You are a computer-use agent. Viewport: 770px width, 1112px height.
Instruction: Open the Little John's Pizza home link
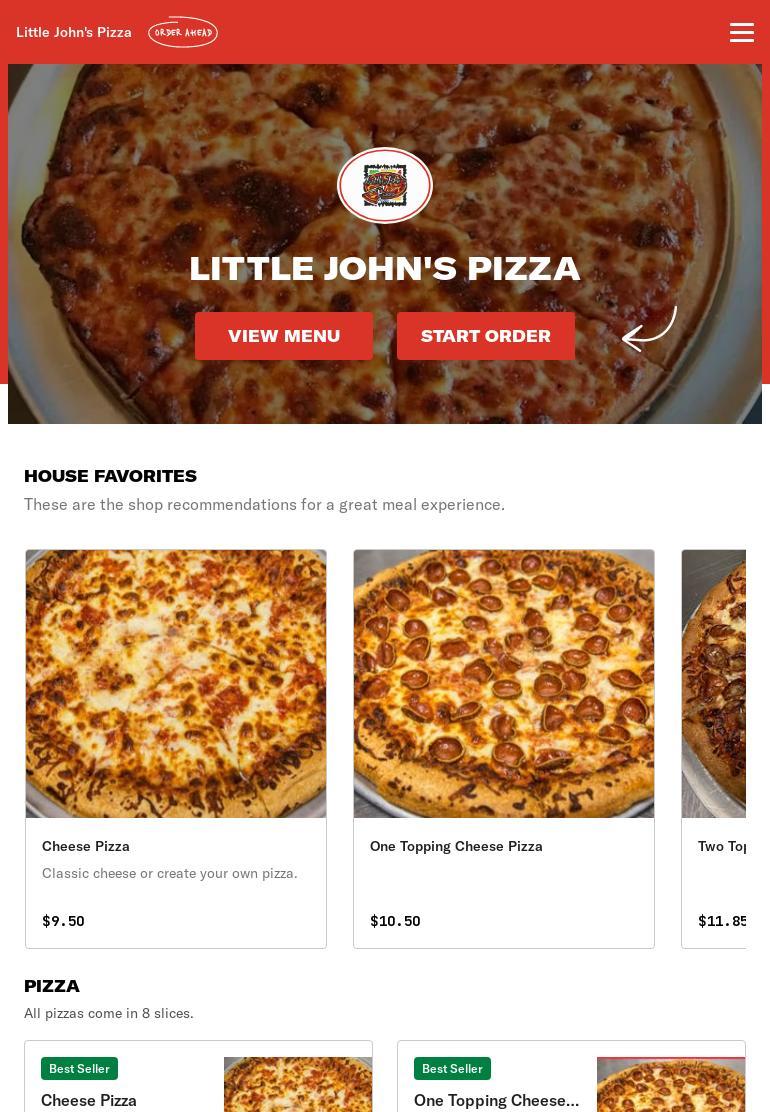click(74, 32)
